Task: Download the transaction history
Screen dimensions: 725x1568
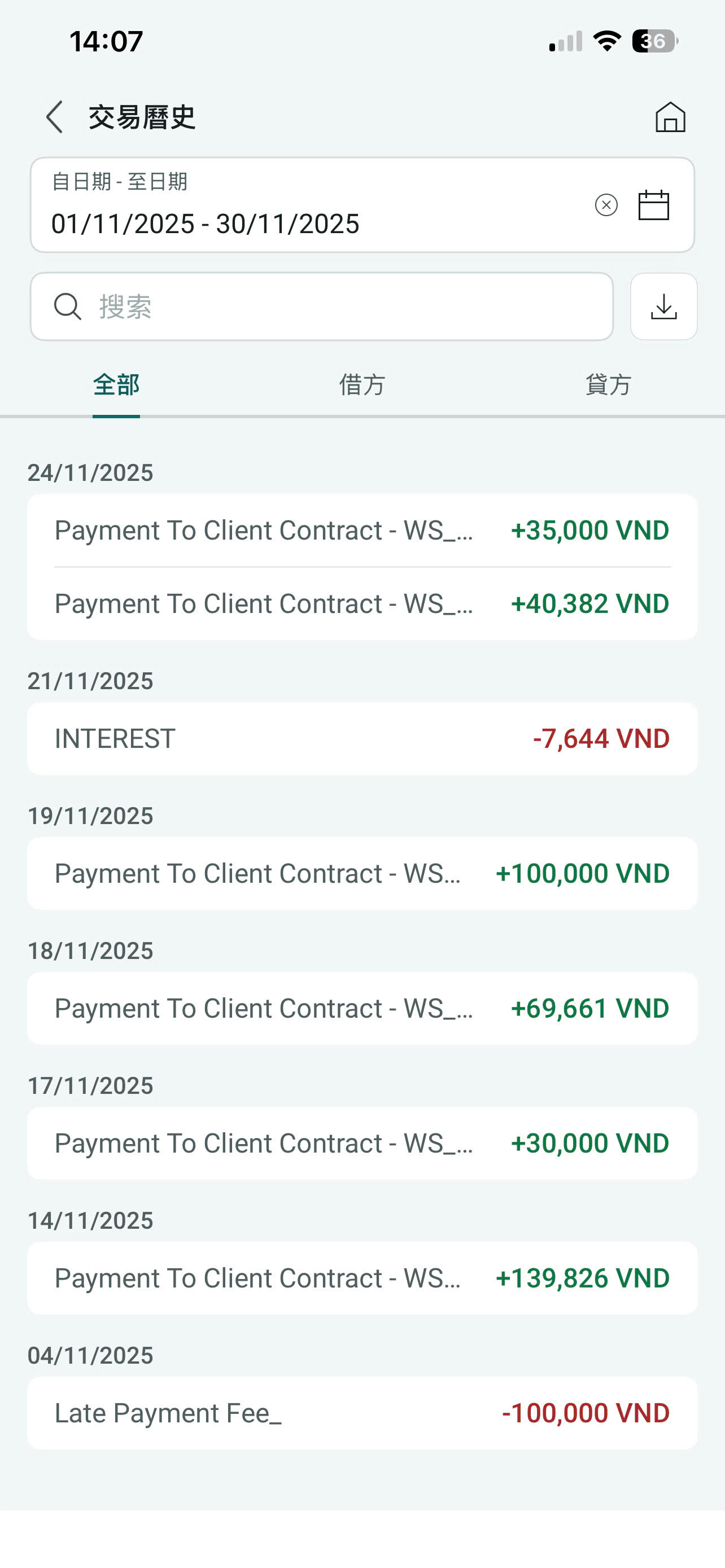Action: point(663,306)
